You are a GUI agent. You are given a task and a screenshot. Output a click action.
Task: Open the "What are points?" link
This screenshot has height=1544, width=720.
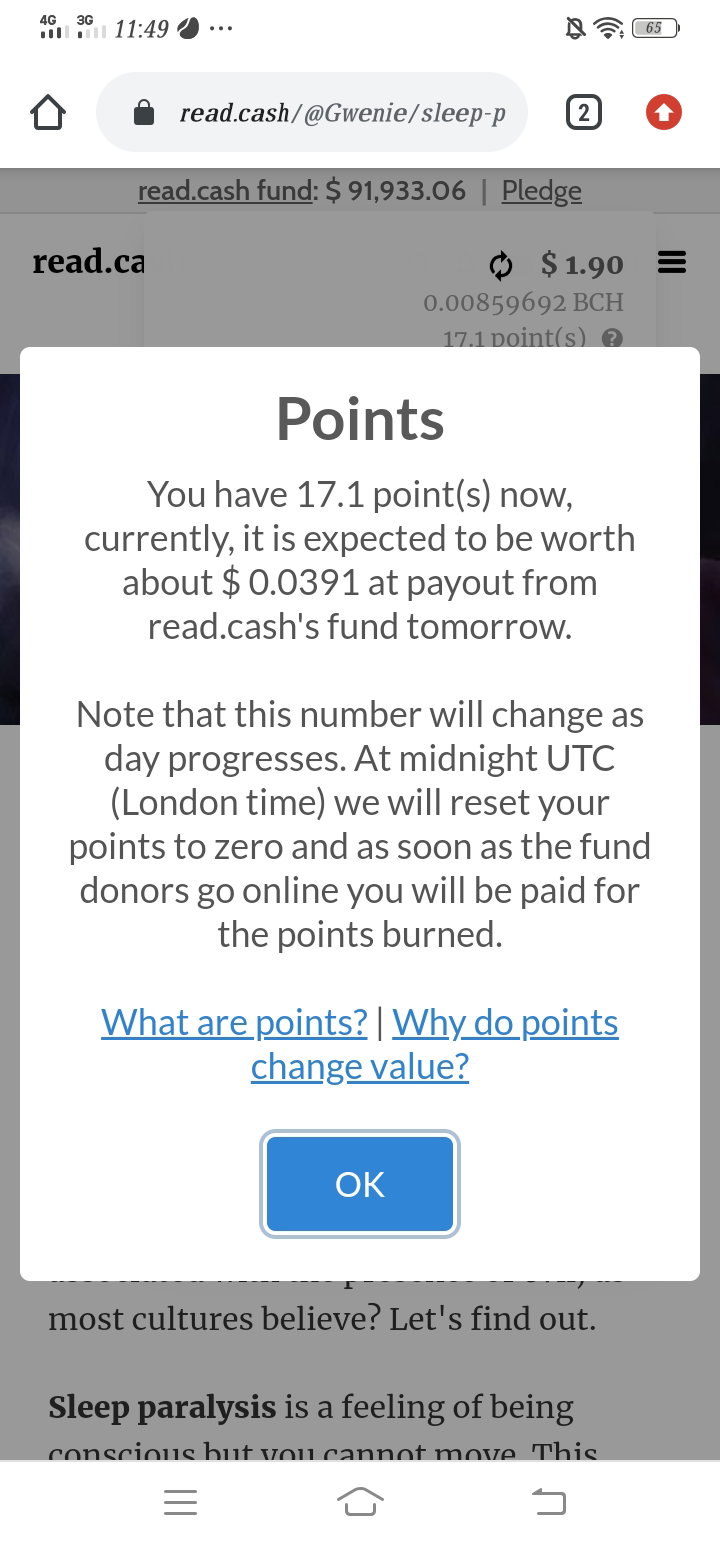point(235,1022)
